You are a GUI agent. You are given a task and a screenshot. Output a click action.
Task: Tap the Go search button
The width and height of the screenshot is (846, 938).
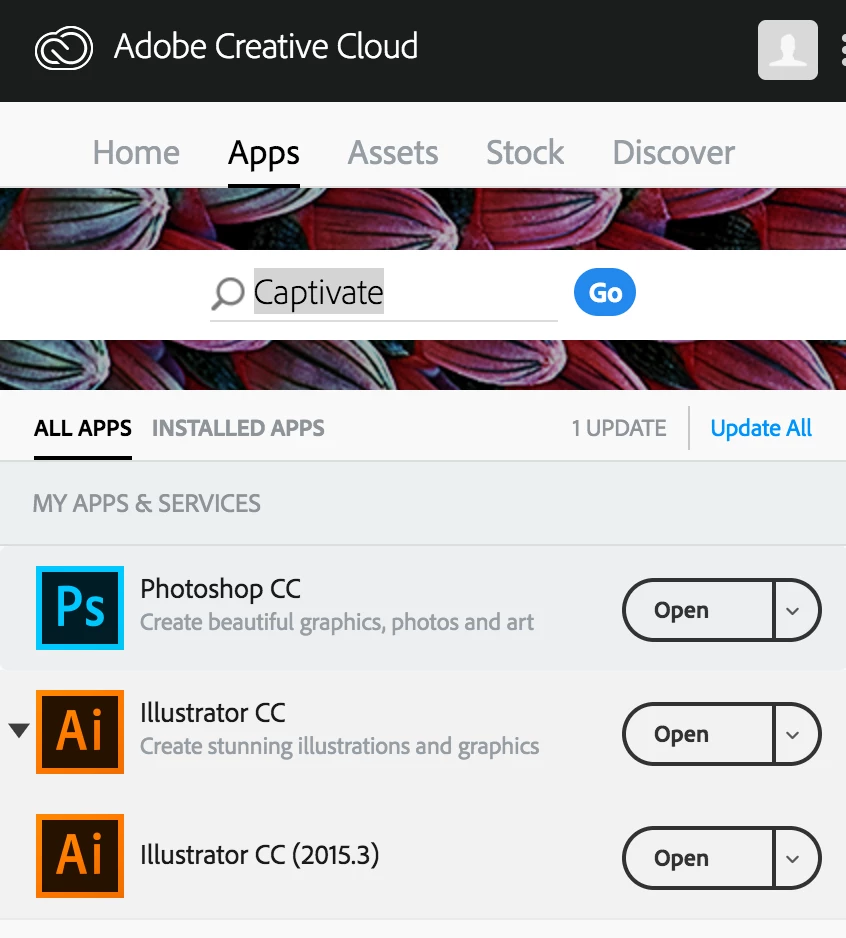605,293
